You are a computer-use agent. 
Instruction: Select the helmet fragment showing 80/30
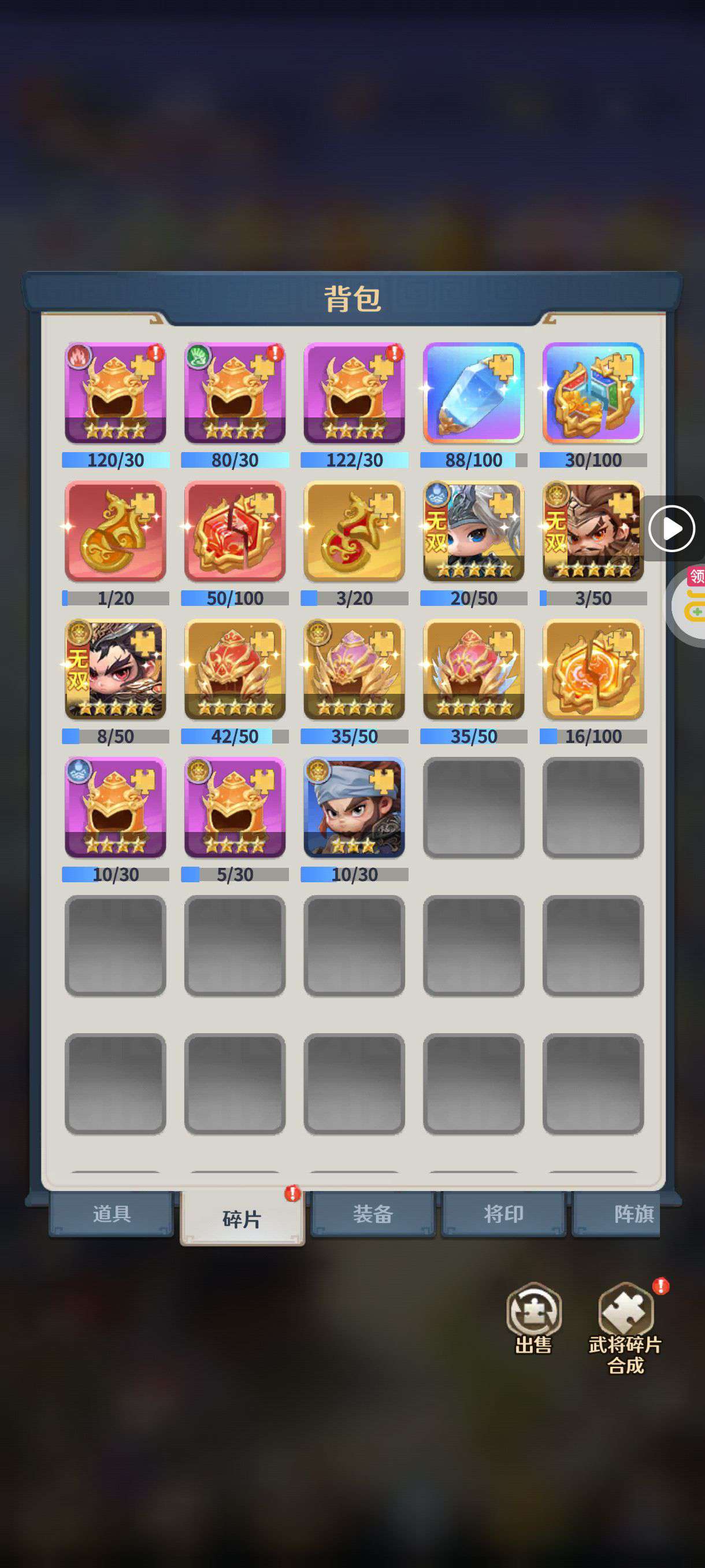pyautogui.click(x=235, y=393)
